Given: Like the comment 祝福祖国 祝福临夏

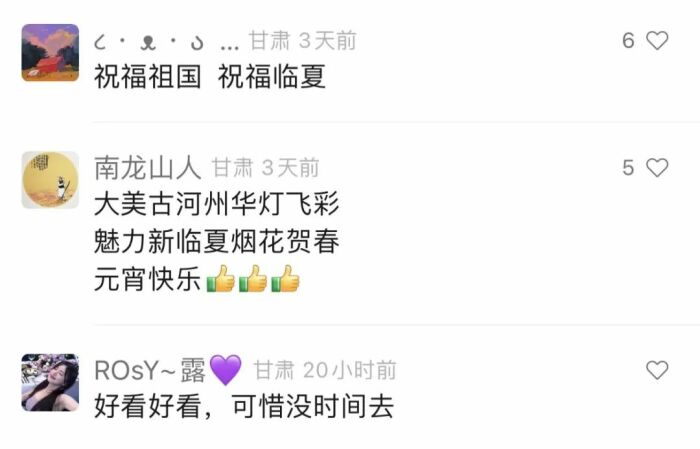Looking at the screenshot, I should pyautogui.click(x=657, y=41).
